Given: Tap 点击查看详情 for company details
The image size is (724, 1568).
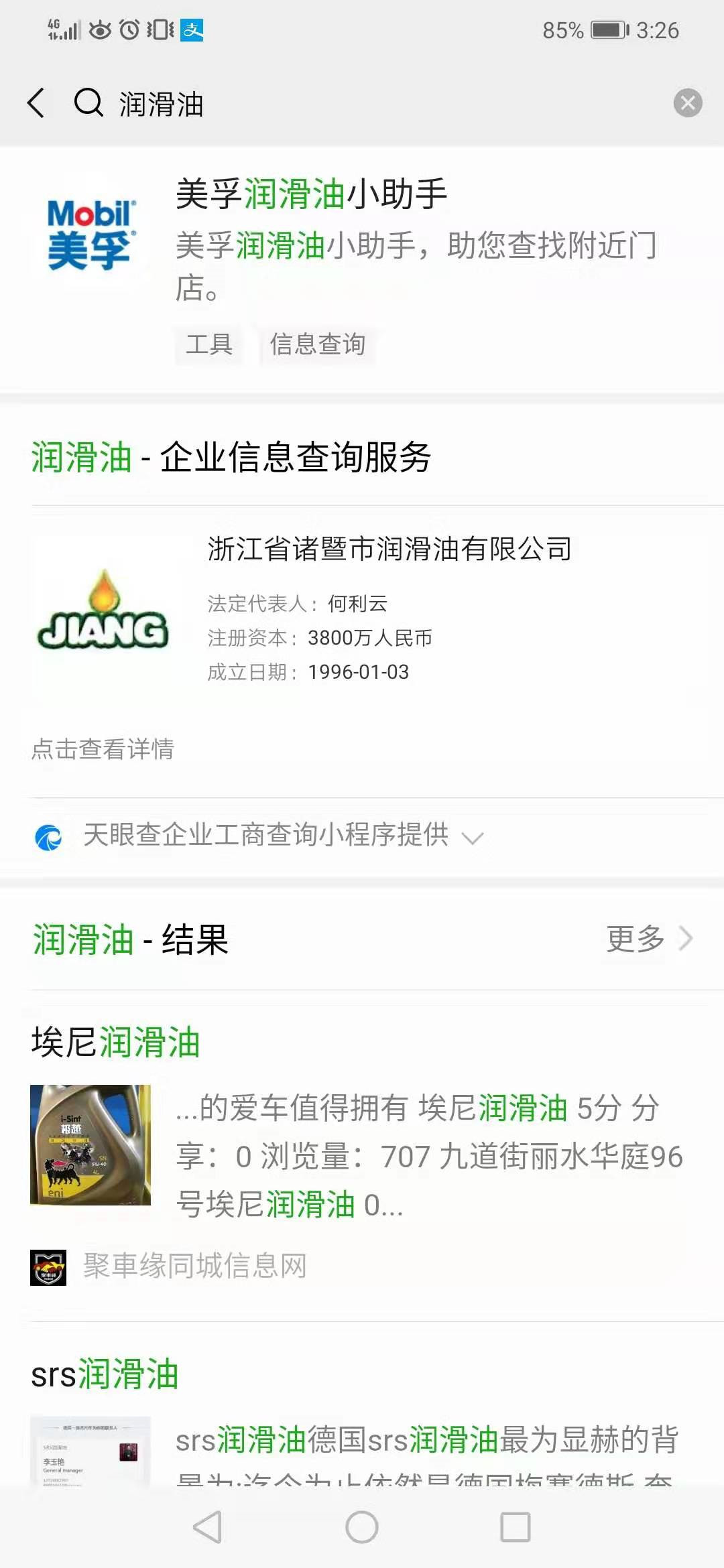Looking at the screenshot, I should click(x=103, y=749).
